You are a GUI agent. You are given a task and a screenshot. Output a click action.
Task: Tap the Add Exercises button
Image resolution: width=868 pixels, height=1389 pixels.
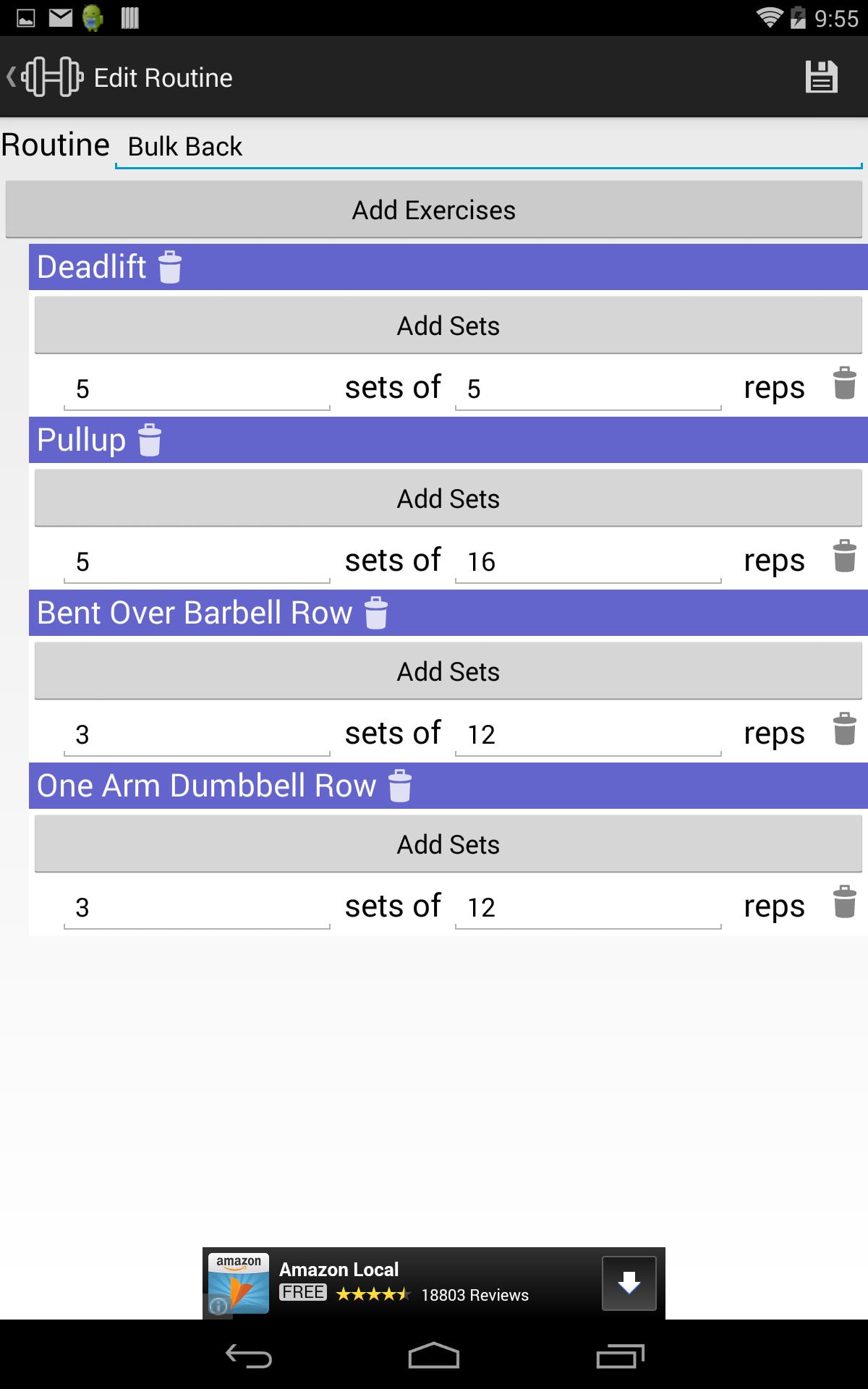434,210
